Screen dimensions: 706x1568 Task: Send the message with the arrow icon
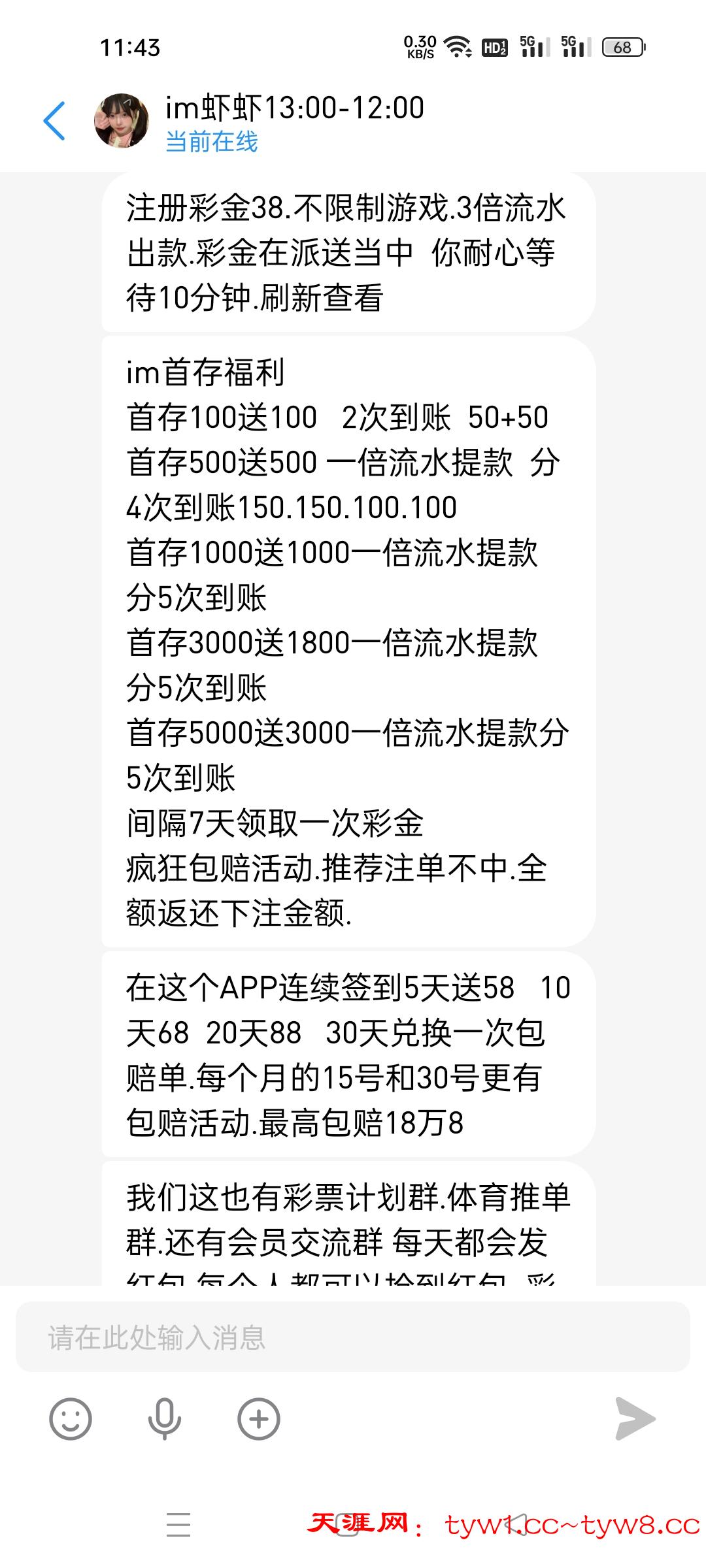pyautogui.click(x=635, y=1418)
